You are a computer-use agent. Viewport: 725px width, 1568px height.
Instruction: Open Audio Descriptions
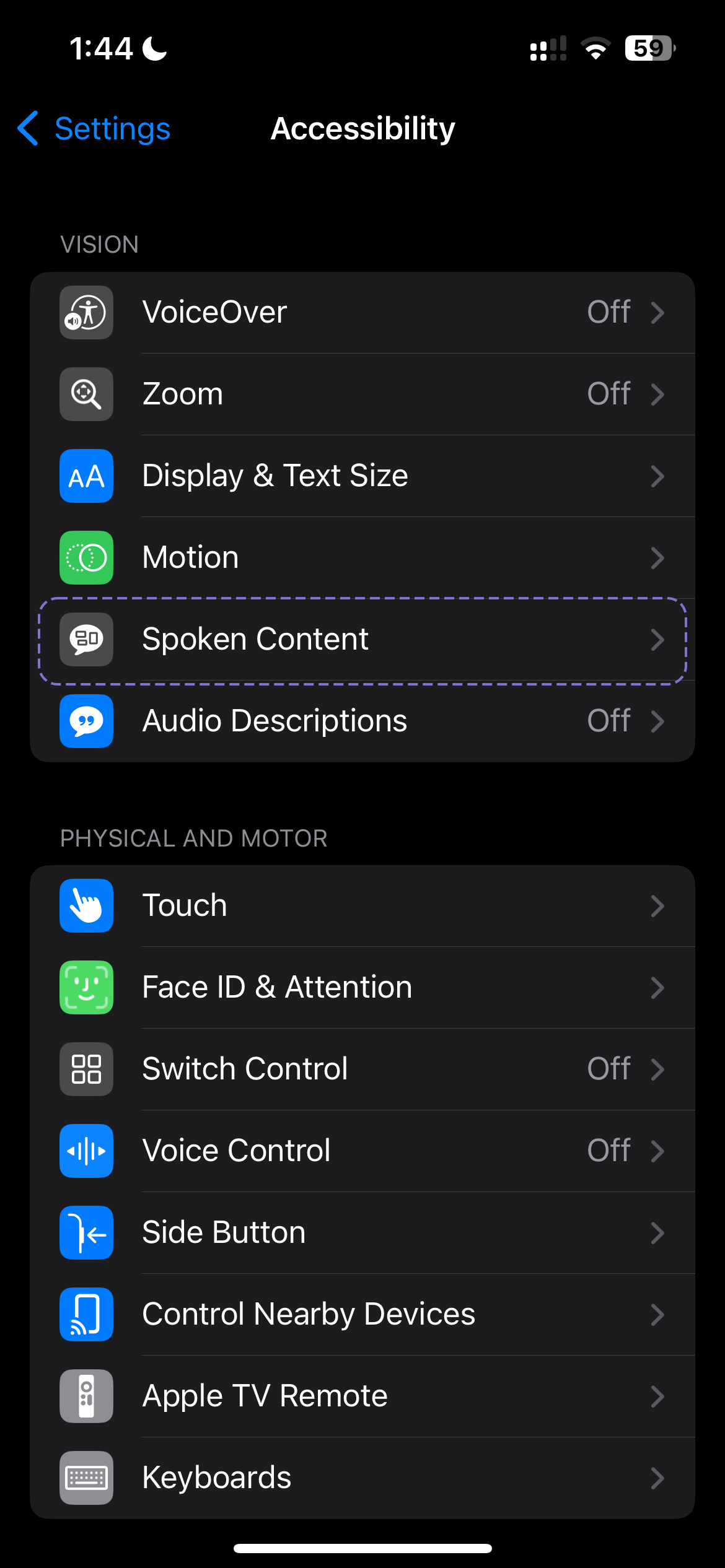pos(362,721)
